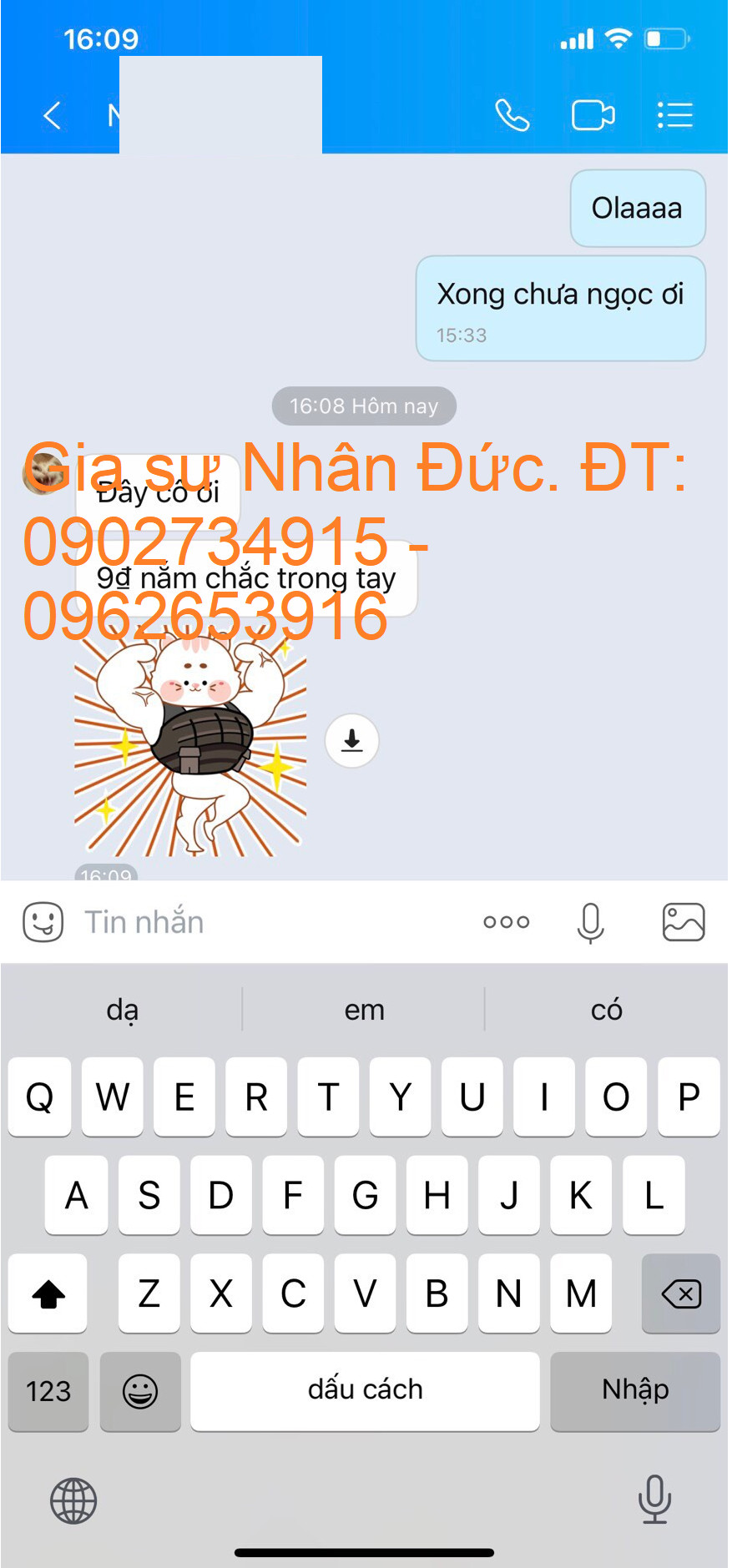The width and height of the screenshot is (732, 1568).
Task: Record a voice message with the microphone
Action: tap(590, 921)
